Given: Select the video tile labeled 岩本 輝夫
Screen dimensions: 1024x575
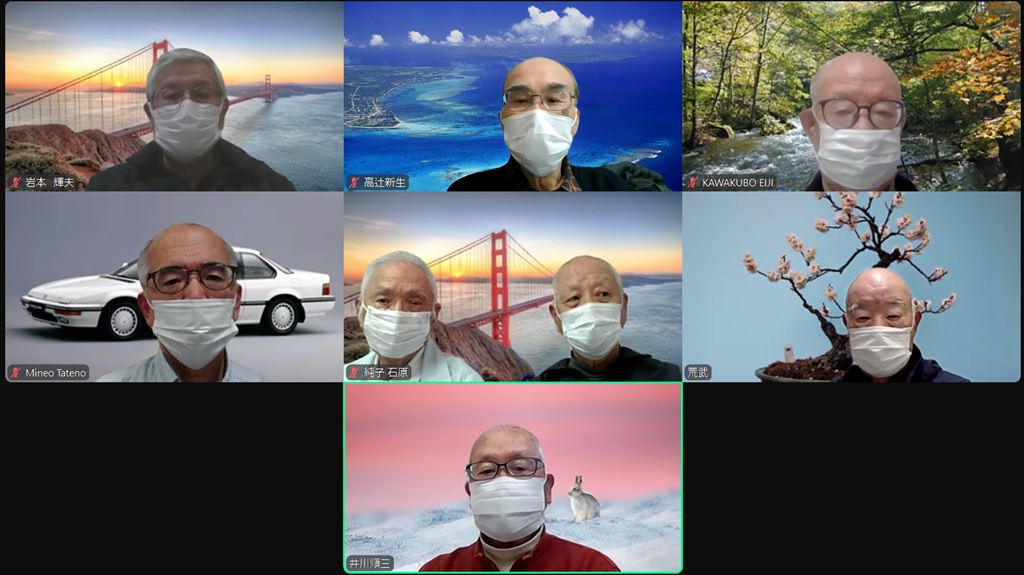Looking at the screenshot, I should [x=173, y=96].
